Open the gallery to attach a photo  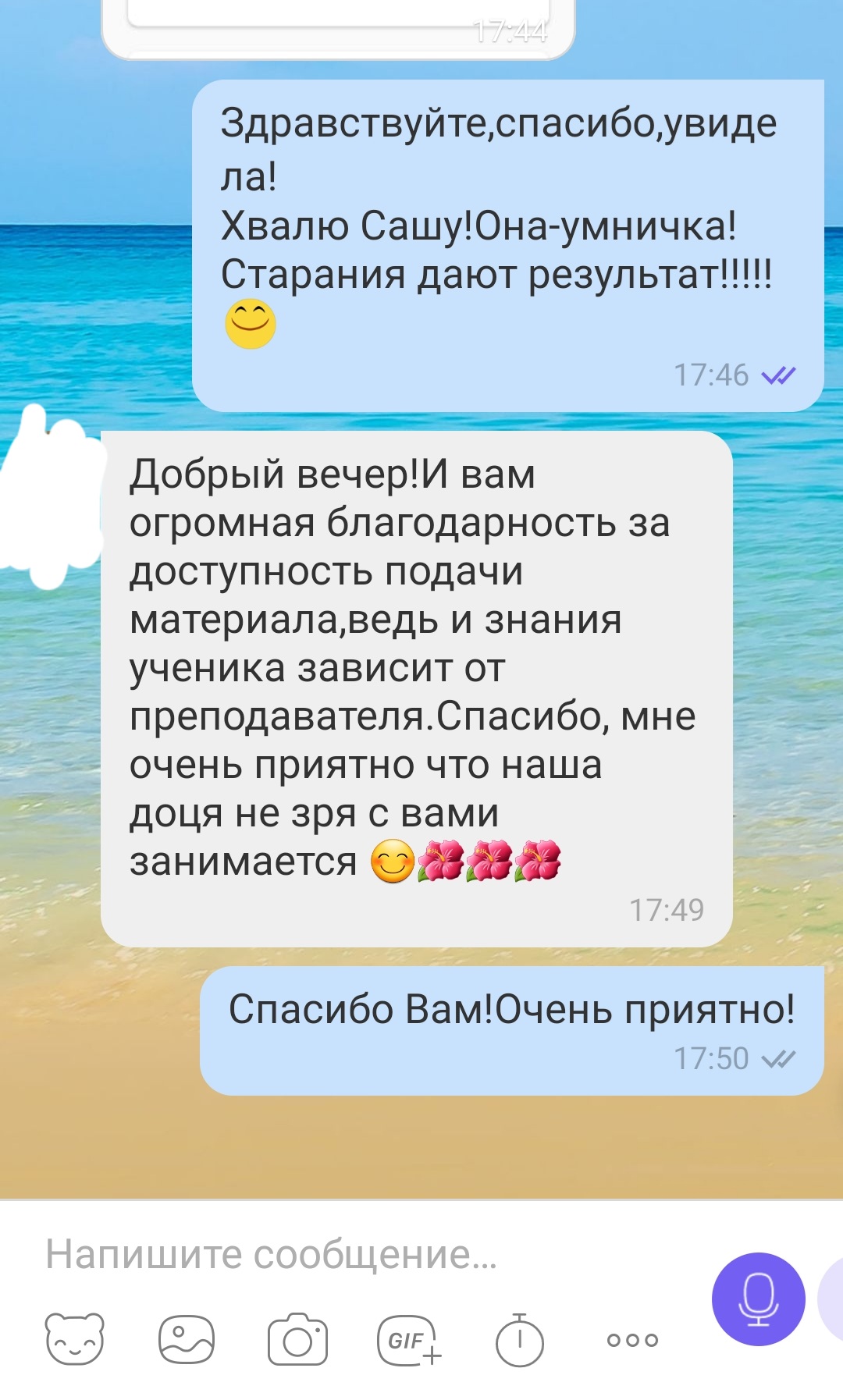coord(187,1339)
